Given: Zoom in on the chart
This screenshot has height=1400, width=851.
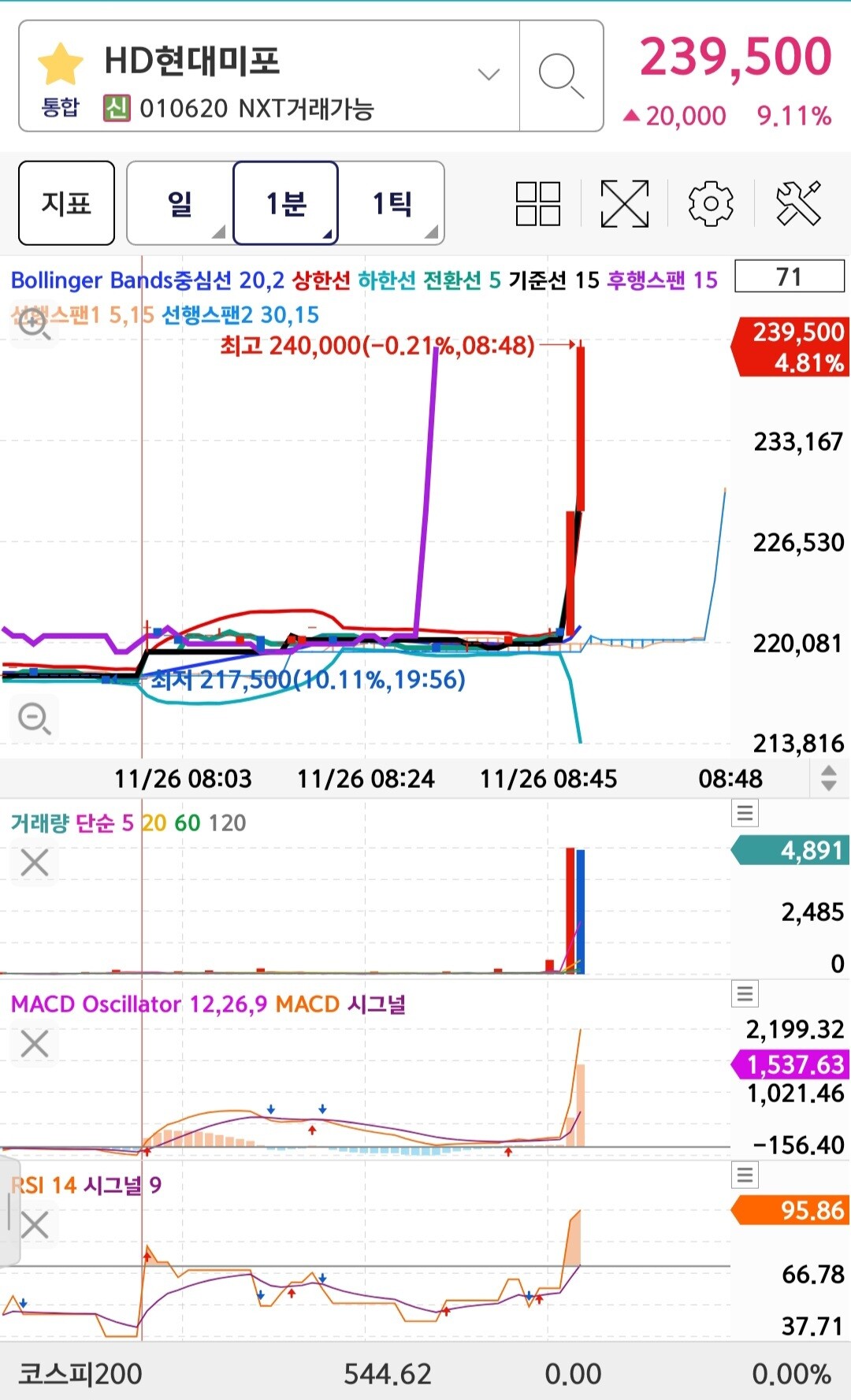Looking at the screenshot, I should pyautogui.click(x=34, y=323).
